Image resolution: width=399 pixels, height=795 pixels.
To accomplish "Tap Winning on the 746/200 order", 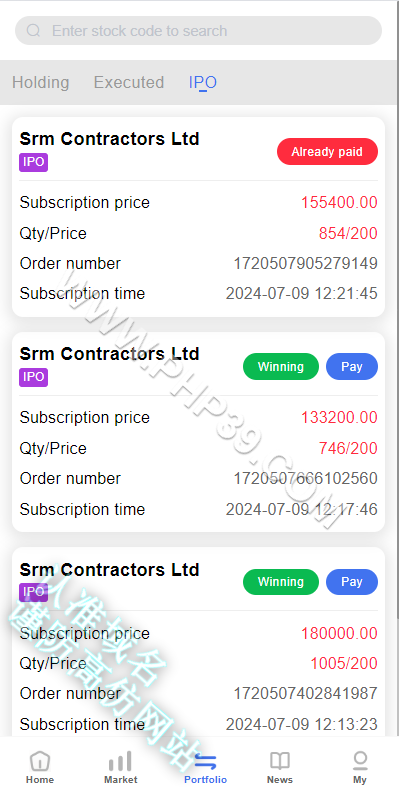I will pyautogui.click(x=281, y=367).
